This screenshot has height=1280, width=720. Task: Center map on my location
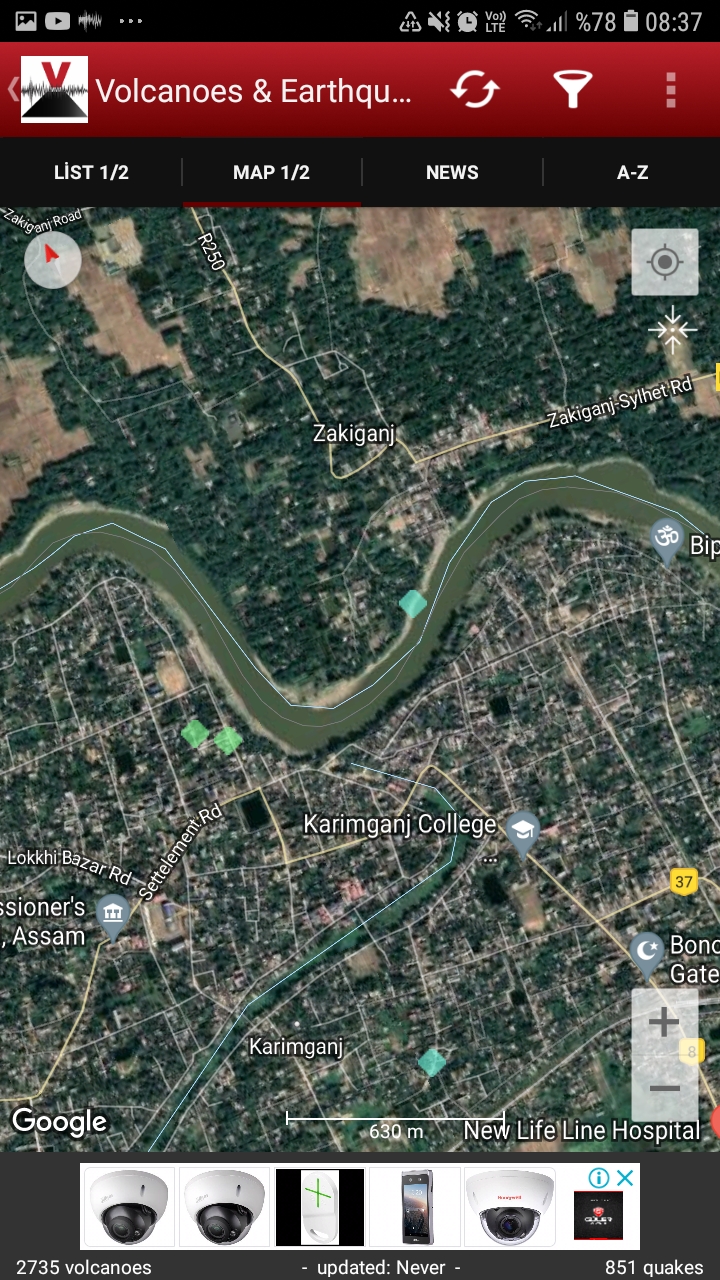point(664,263)
